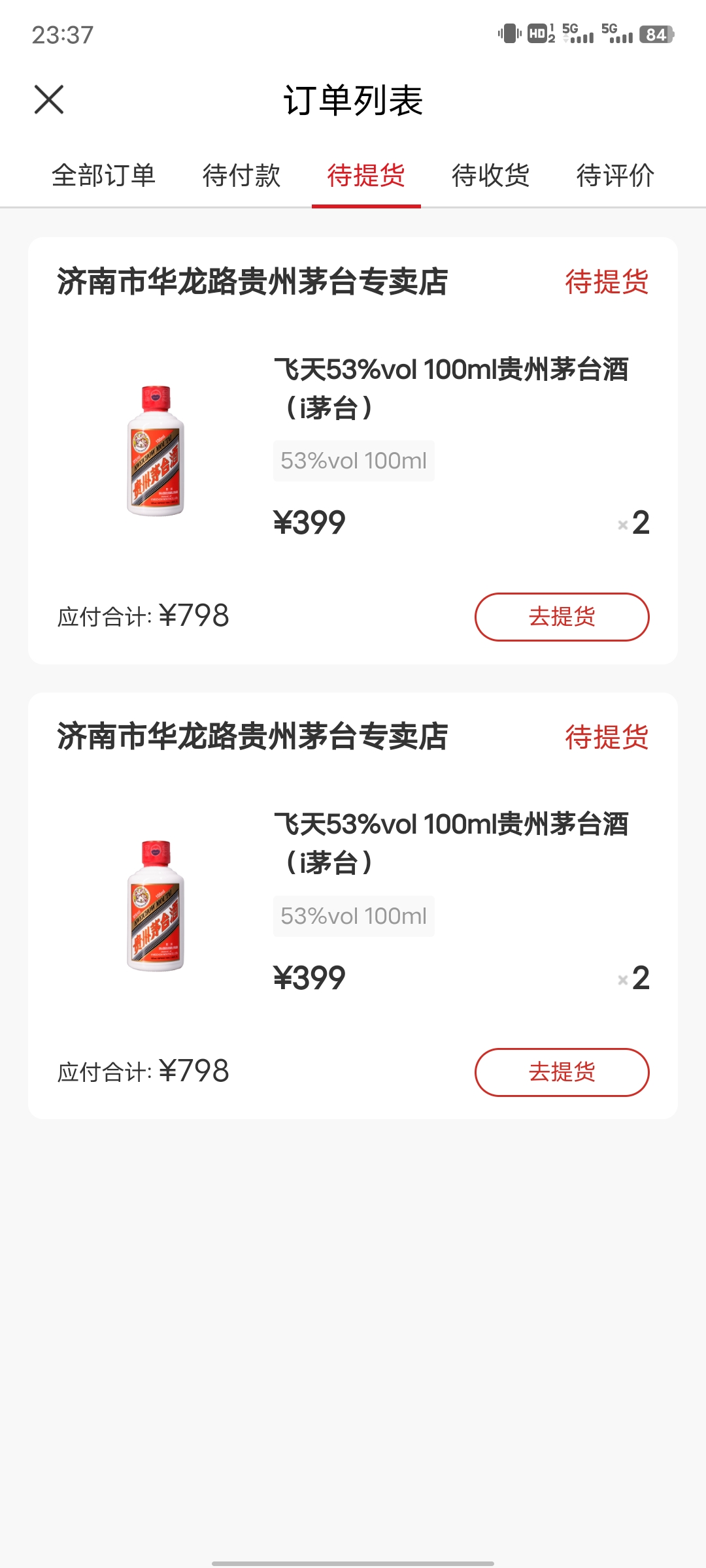
Task: Open the 待付款 tab
Action: point(241,175)
